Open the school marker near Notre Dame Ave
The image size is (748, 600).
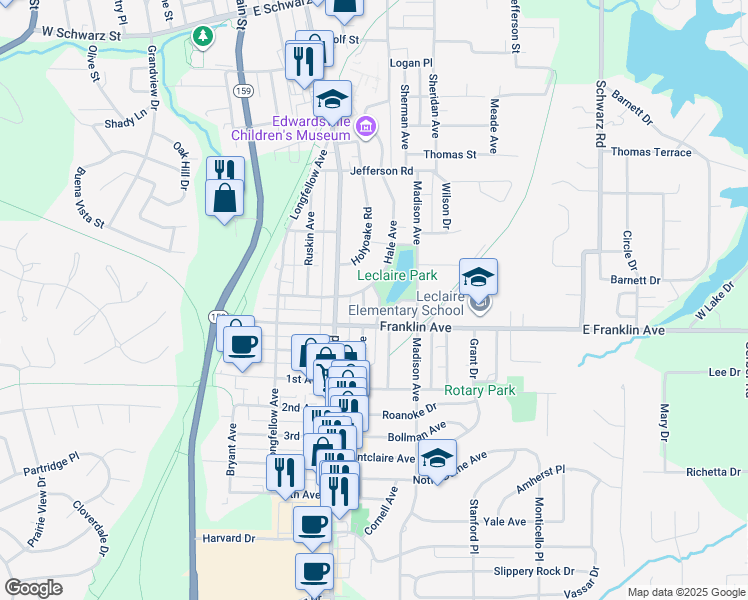(x=437, y=459)
